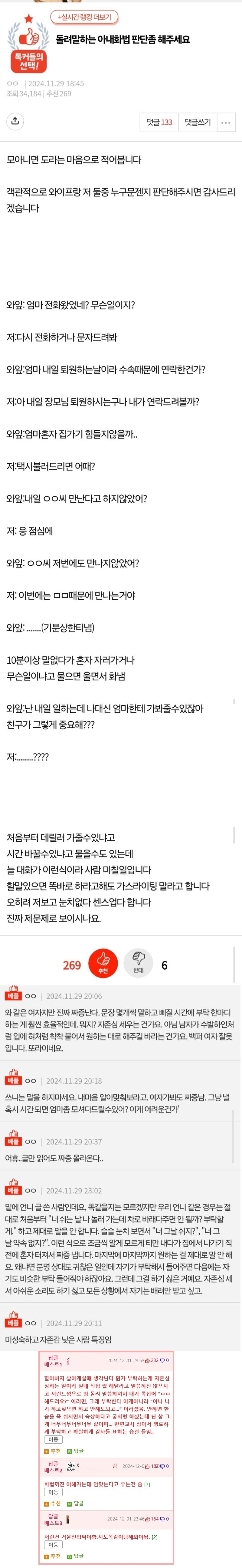This screenshot has width=242, height=1568.
Task: Open the three-dot overflow menu
Action: 226,122
